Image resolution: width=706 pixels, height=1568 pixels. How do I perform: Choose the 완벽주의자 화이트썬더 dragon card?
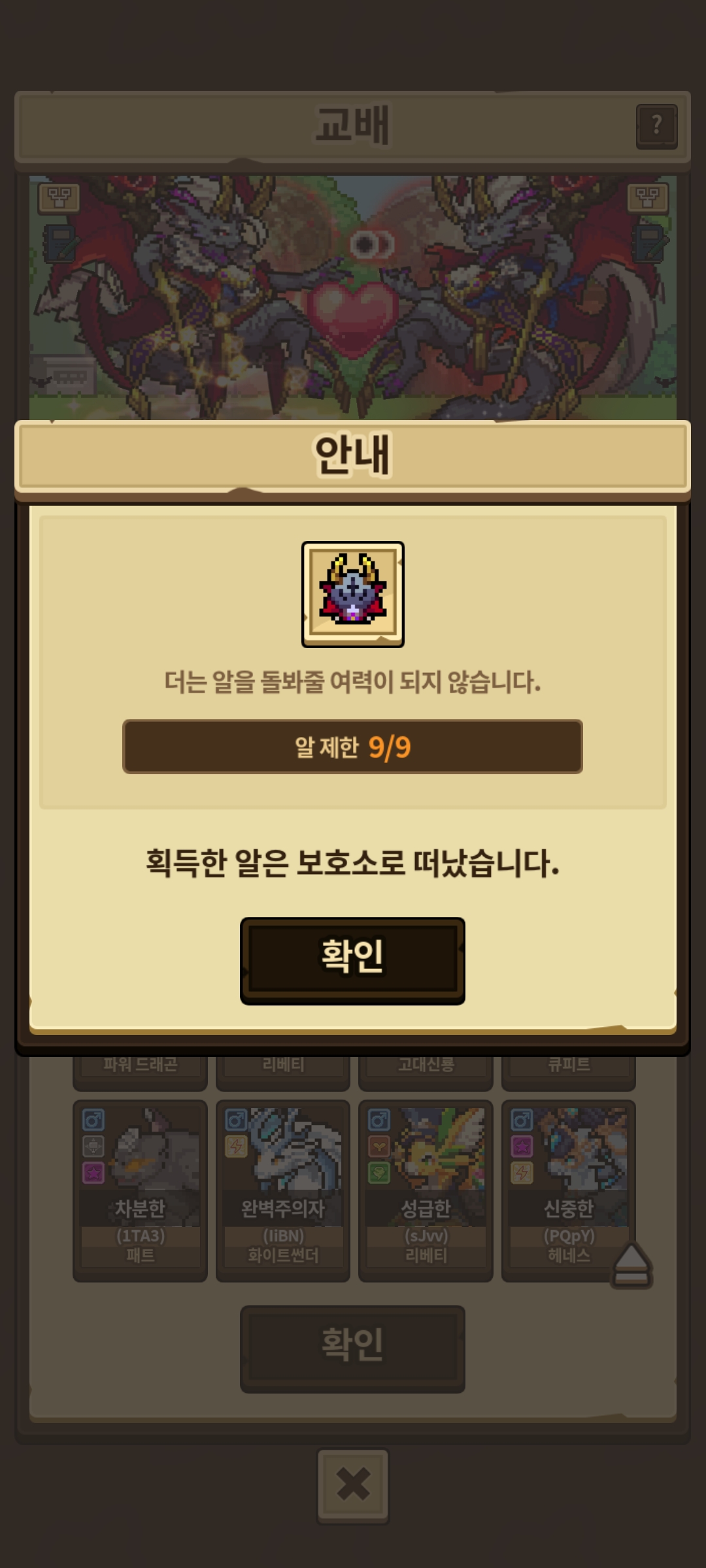[x=283, y=1190]
